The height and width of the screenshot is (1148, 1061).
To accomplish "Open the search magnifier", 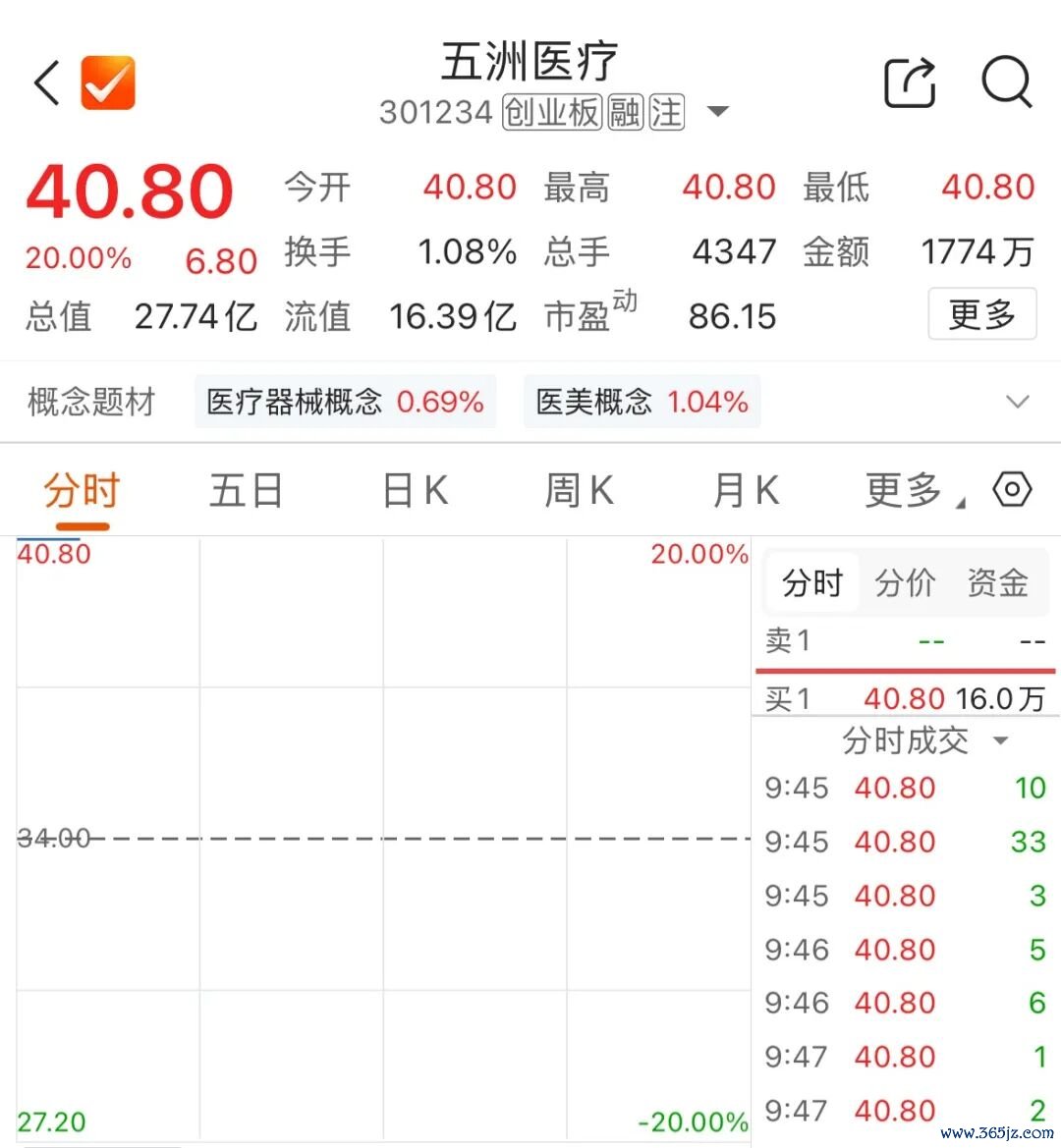I will click(1007, 82).
